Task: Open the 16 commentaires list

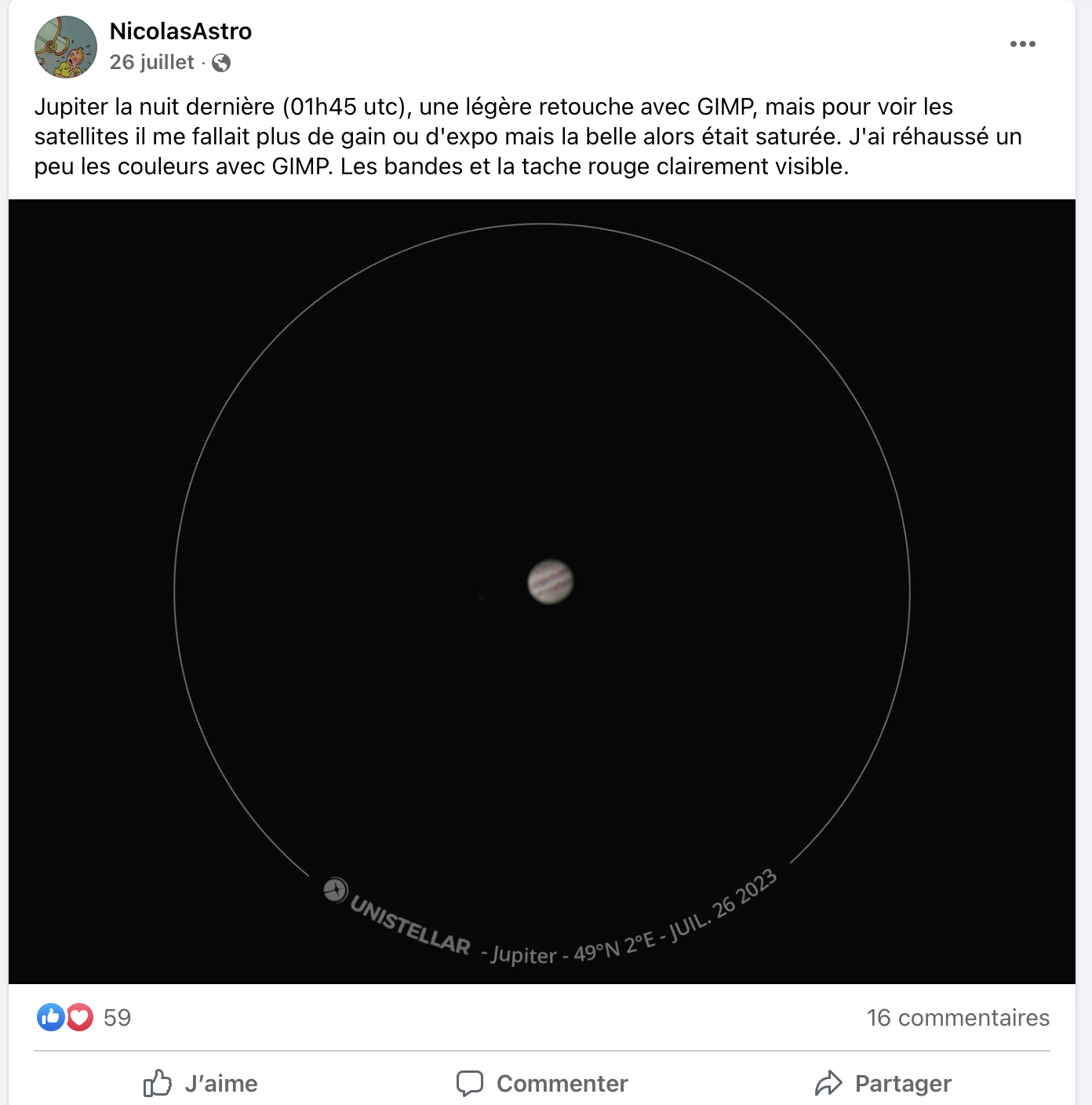Action: [x=957, y=1017]
